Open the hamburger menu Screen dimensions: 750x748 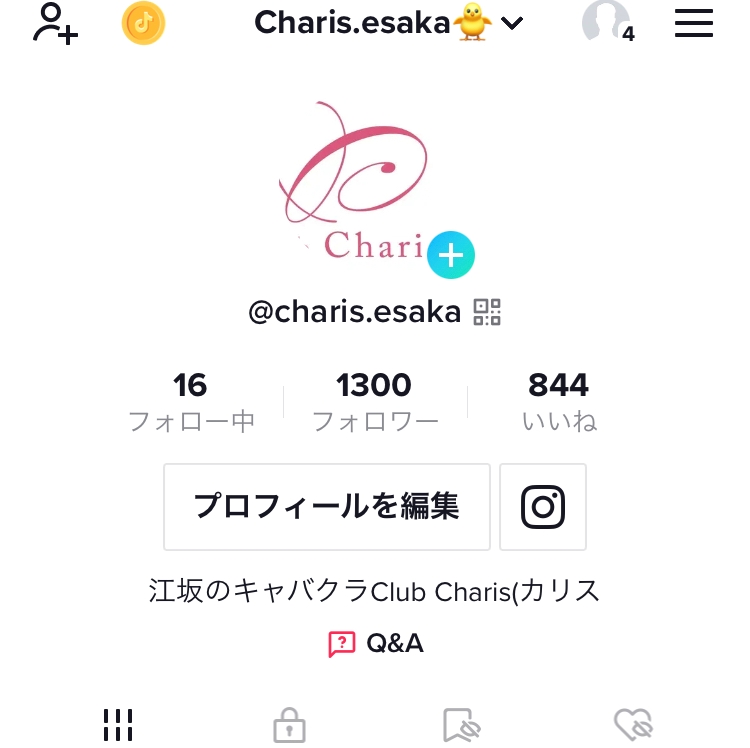point(694,23)
